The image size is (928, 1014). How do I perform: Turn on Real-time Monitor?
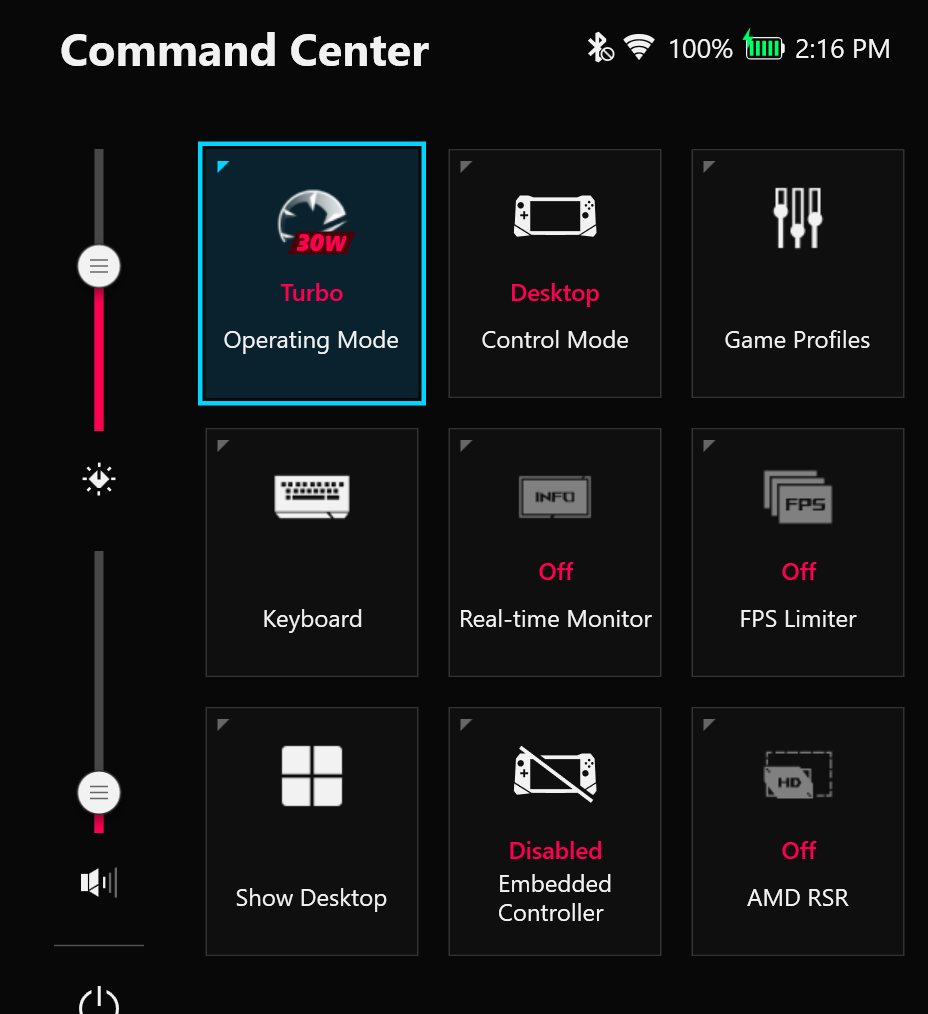pos(555,552)
